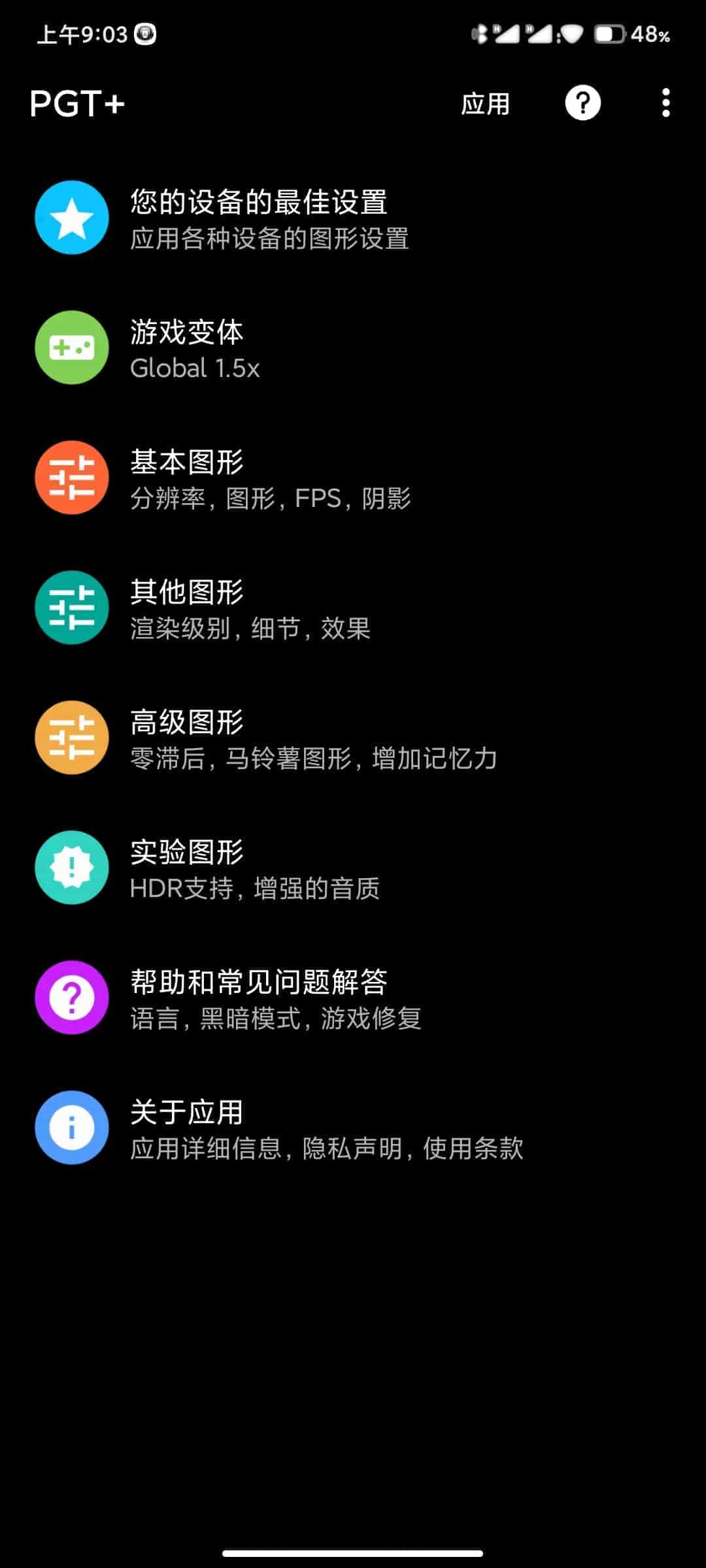Open 基本图形 settings
Viewport: 706px width, 1568px height.
coord(353,478)
